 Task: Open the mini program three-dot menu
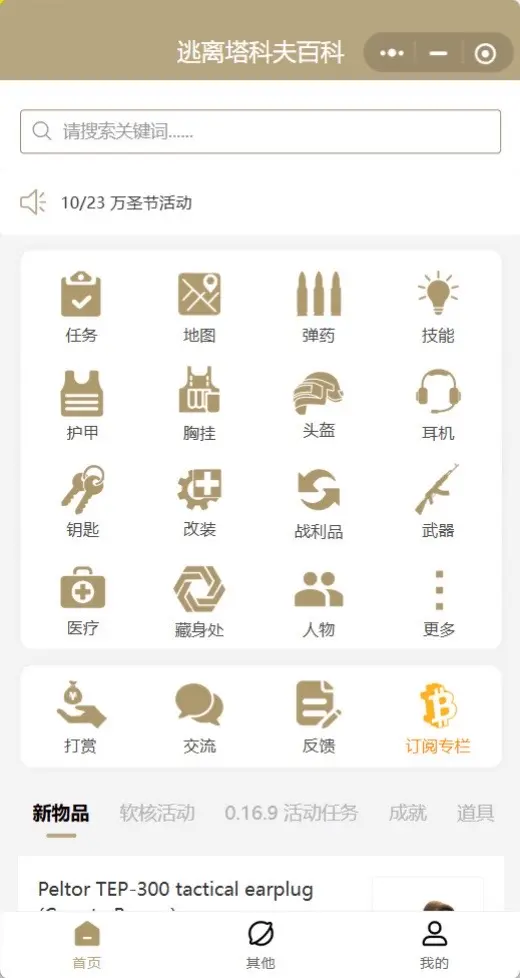(x=392, y=54)
